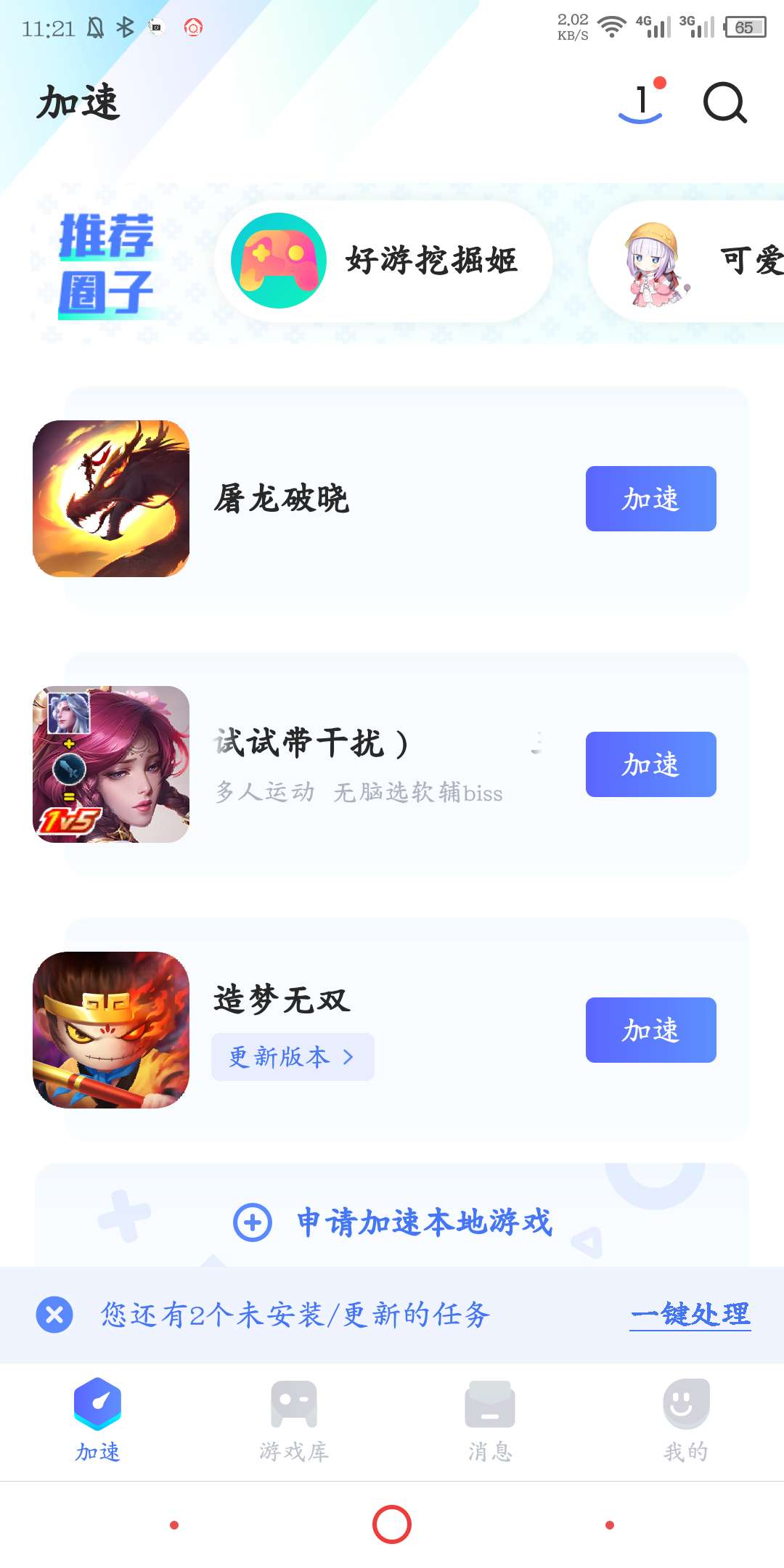Open the download tasks icon with badge
The height and width of the screenshot is (1568, 784).
click(641, 102)
